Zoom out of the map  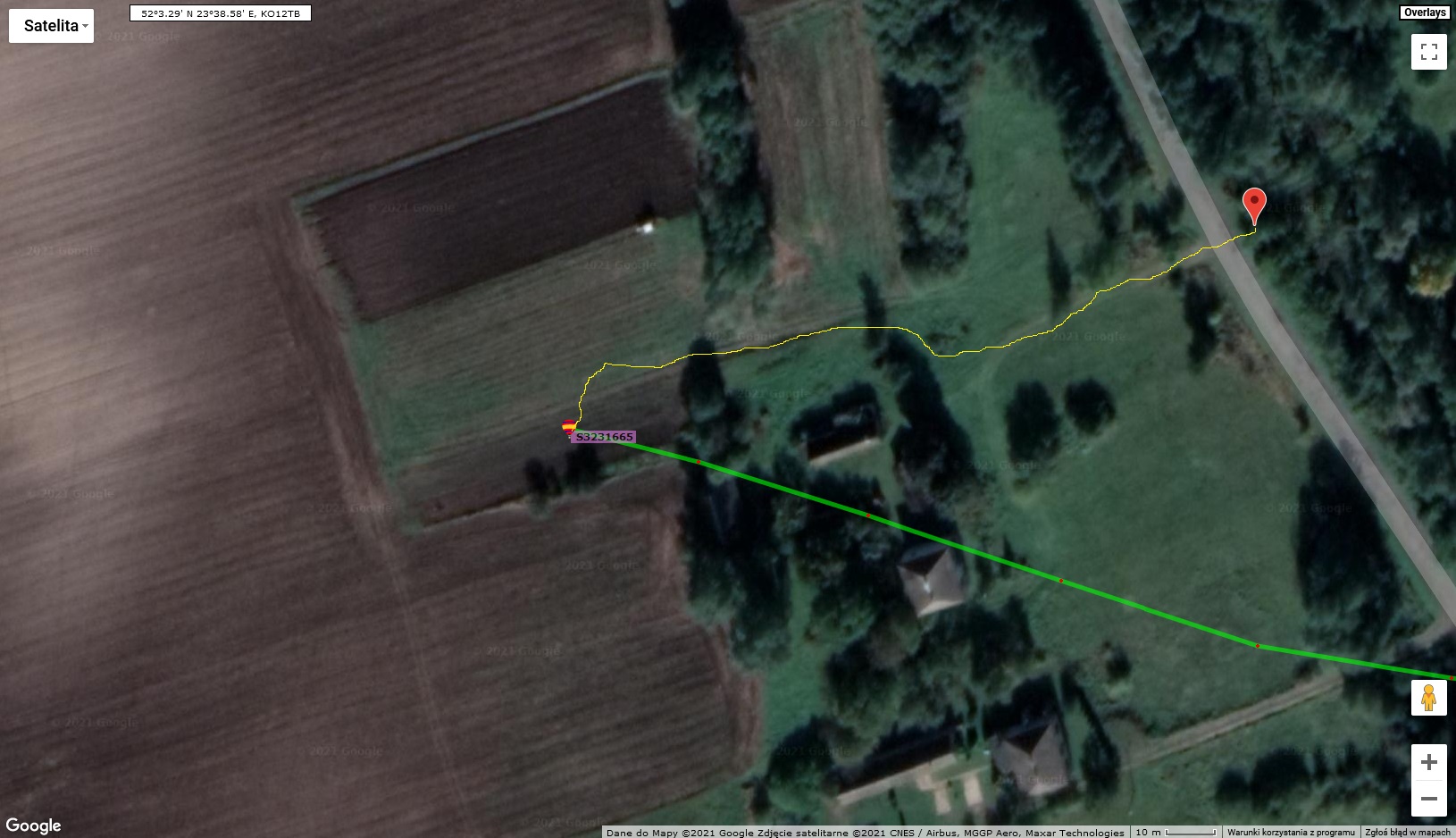1428,799
